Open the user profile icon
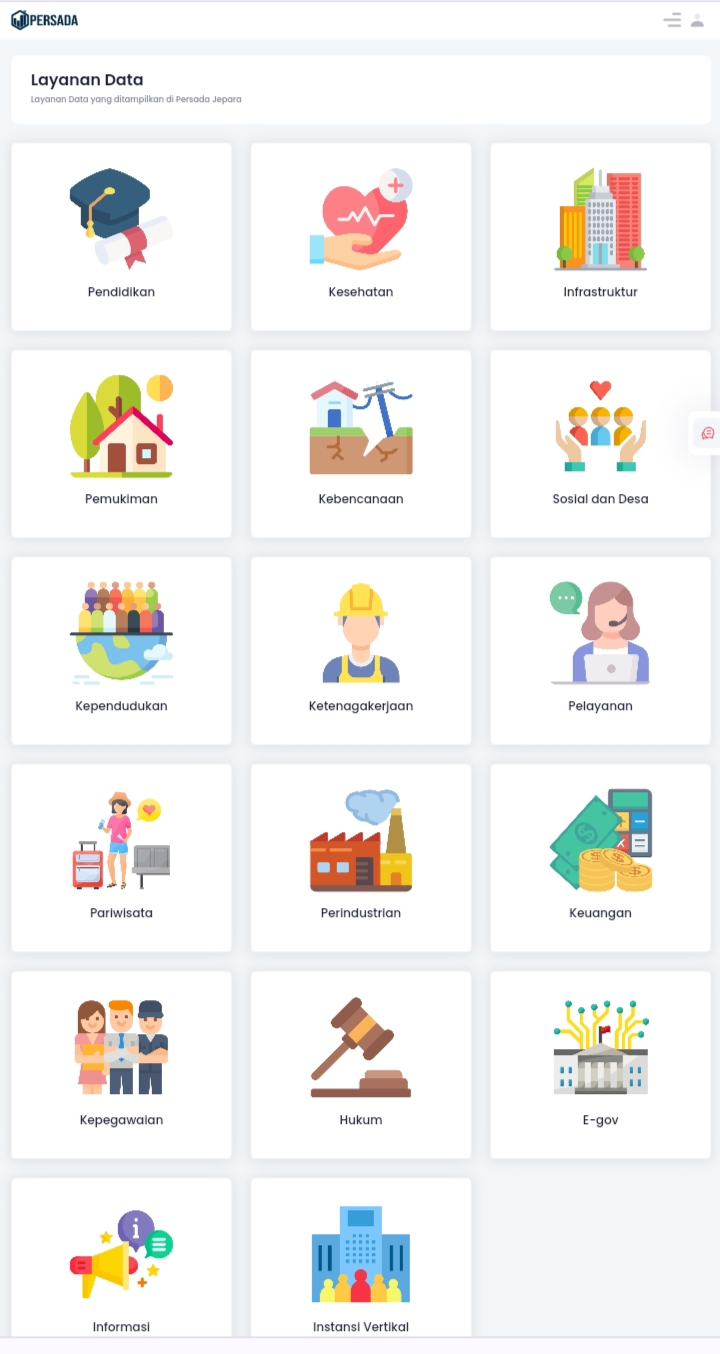The image size is (720, 1354). point(698,20)
